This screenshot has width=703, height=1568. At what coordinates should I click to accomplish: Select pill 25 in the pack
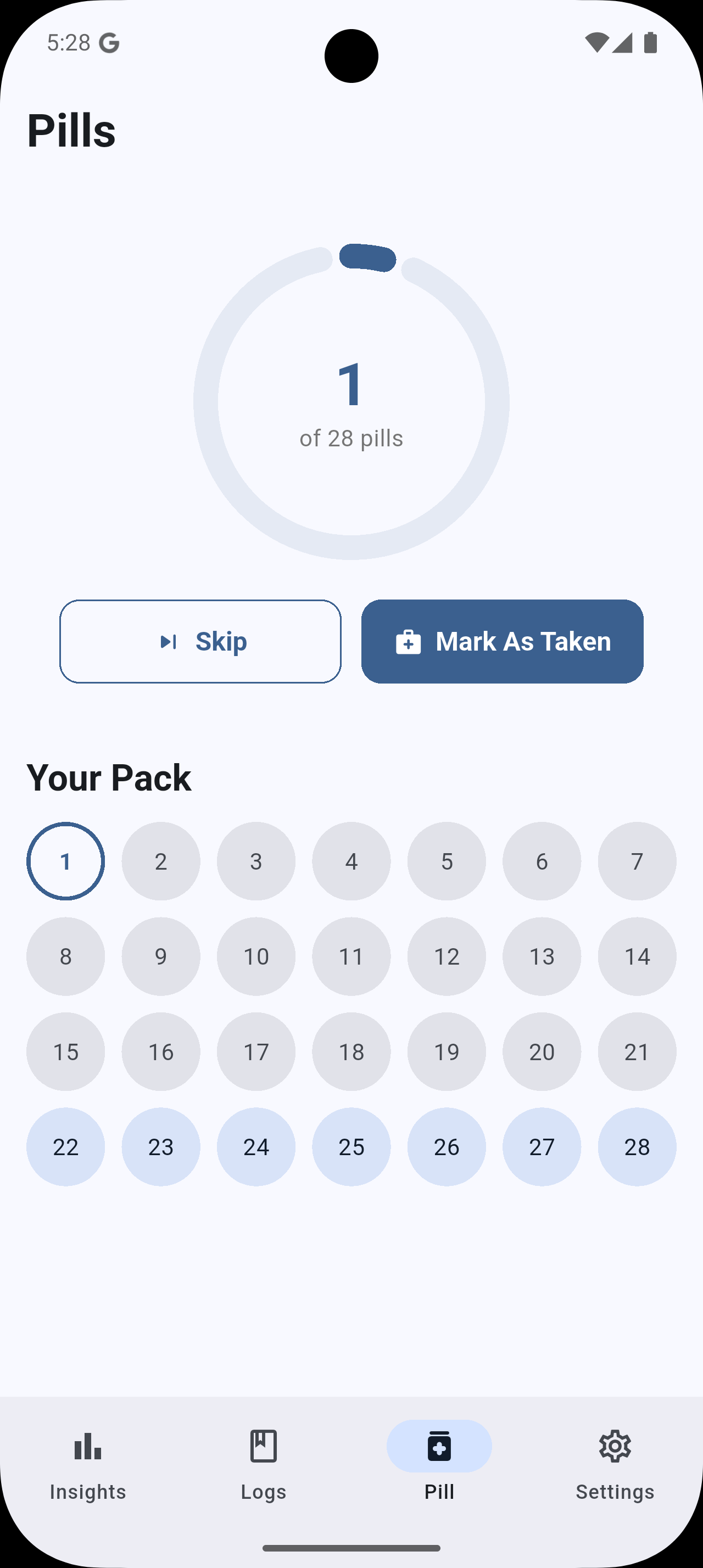[x=351, y=1147]
